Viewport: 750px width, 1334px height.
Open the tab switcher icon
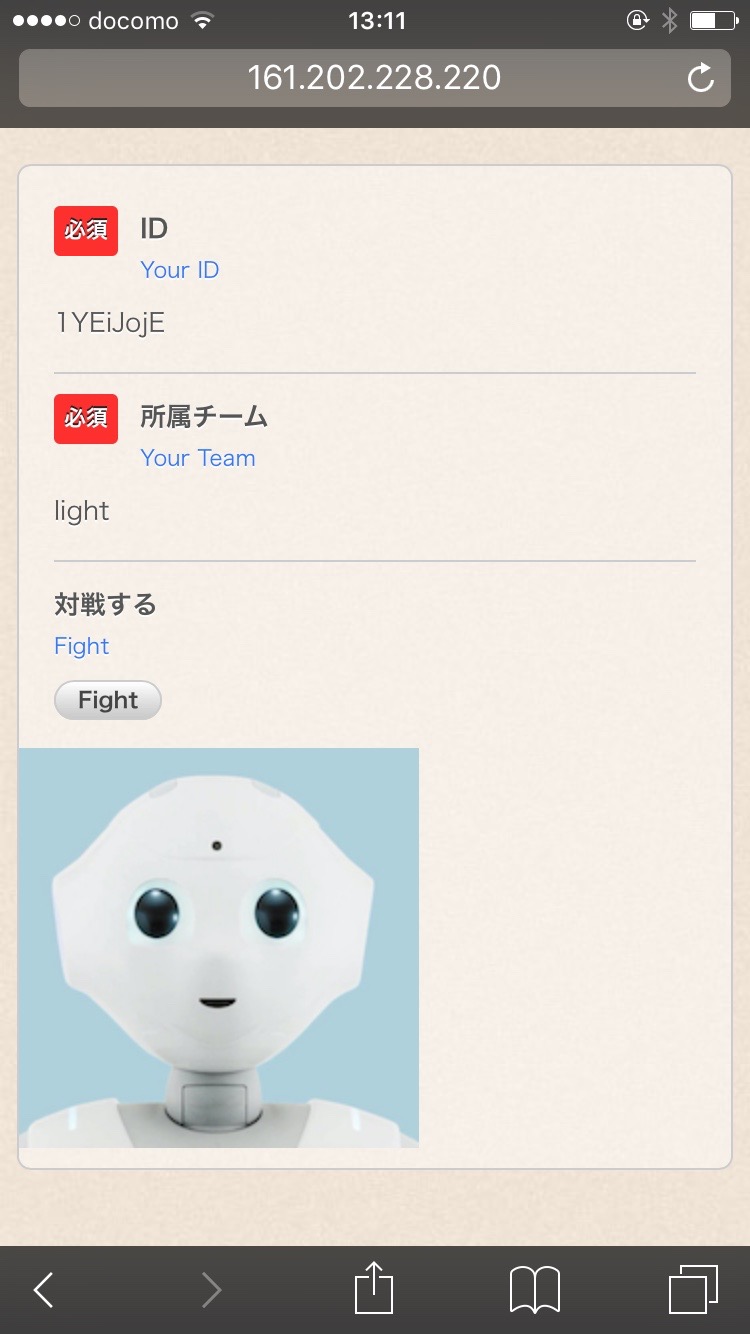(692, 1289)
